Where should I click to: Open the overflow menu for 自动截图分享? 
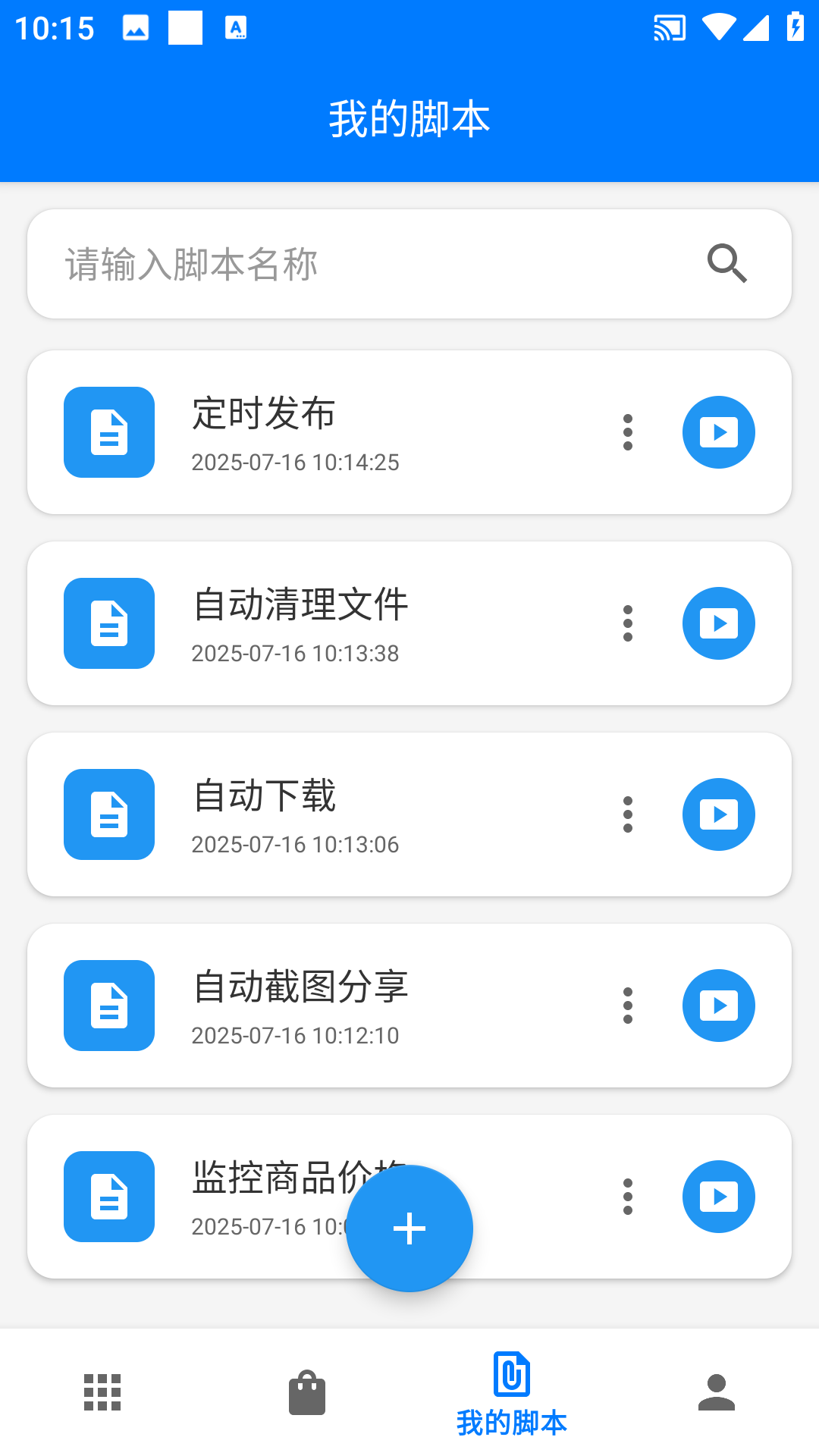point(628,1005)
